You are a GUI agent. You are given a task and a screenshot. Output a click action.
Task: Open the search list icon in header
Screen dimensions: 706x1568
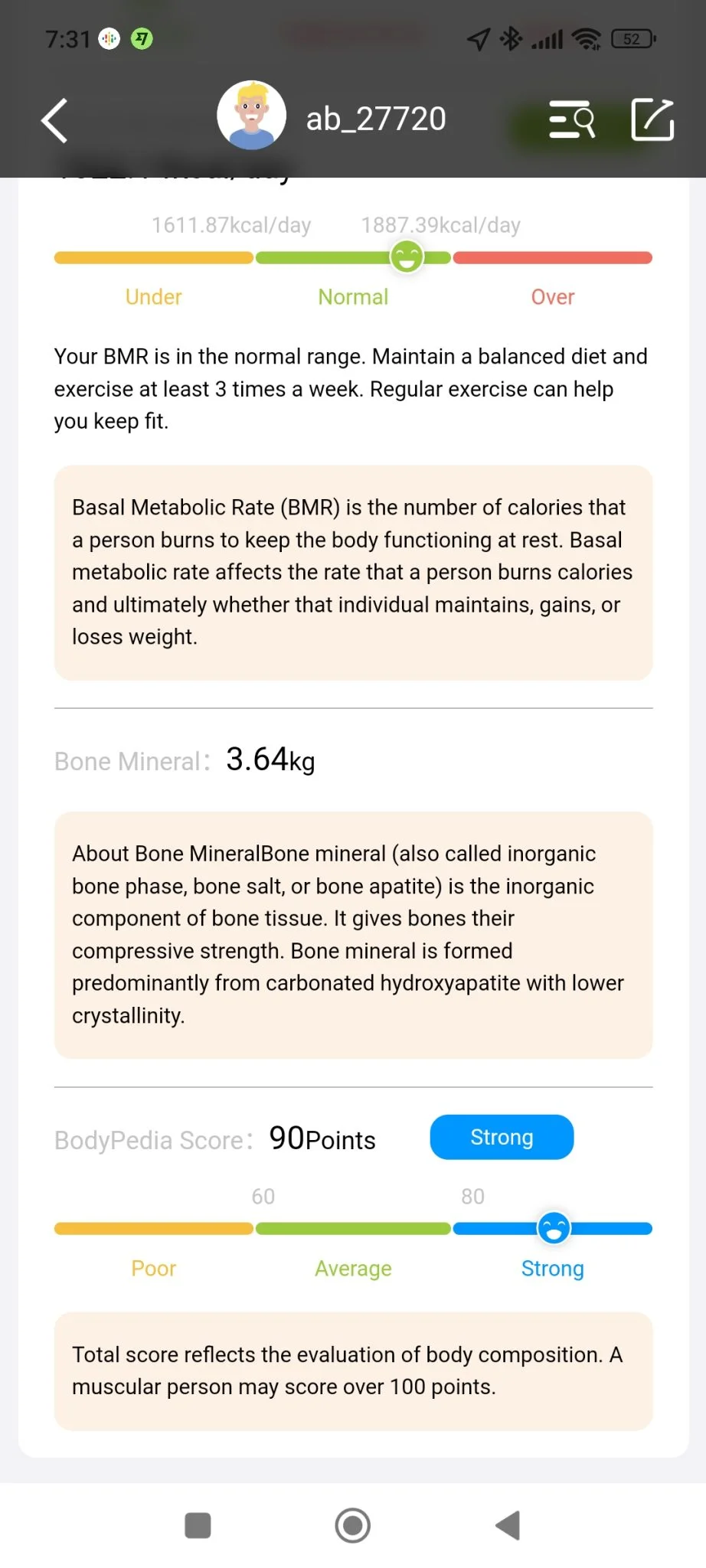[x=572, y=120]
